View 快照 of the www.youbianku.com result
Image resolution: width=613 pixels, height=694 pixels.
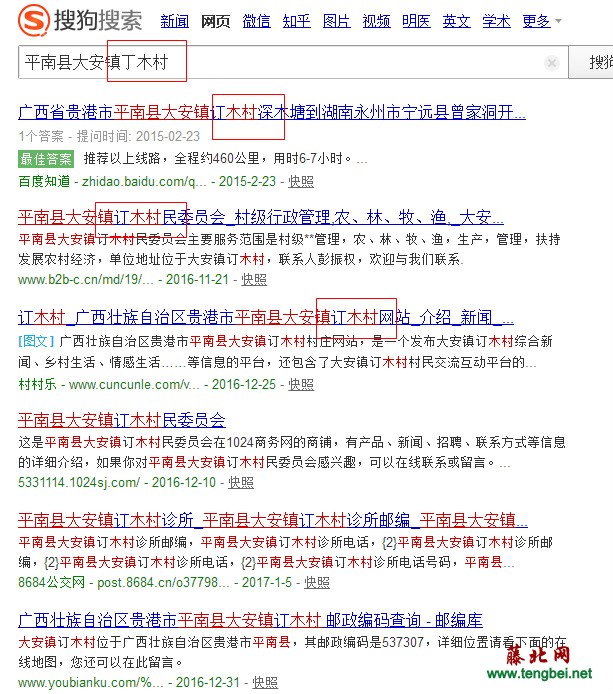tap(265, 682)
